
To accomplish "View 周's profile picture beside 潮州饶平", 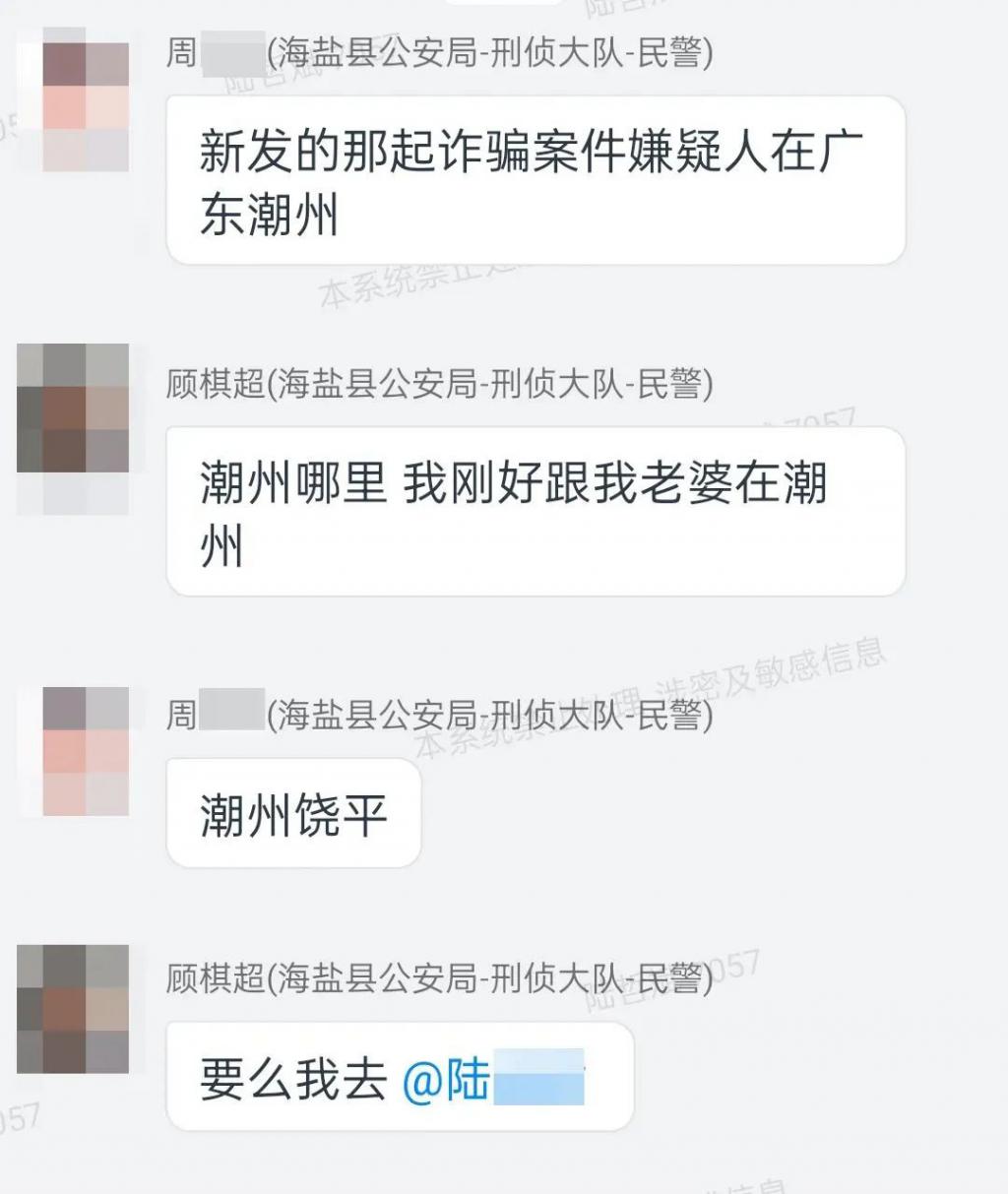I will [74, 752].
